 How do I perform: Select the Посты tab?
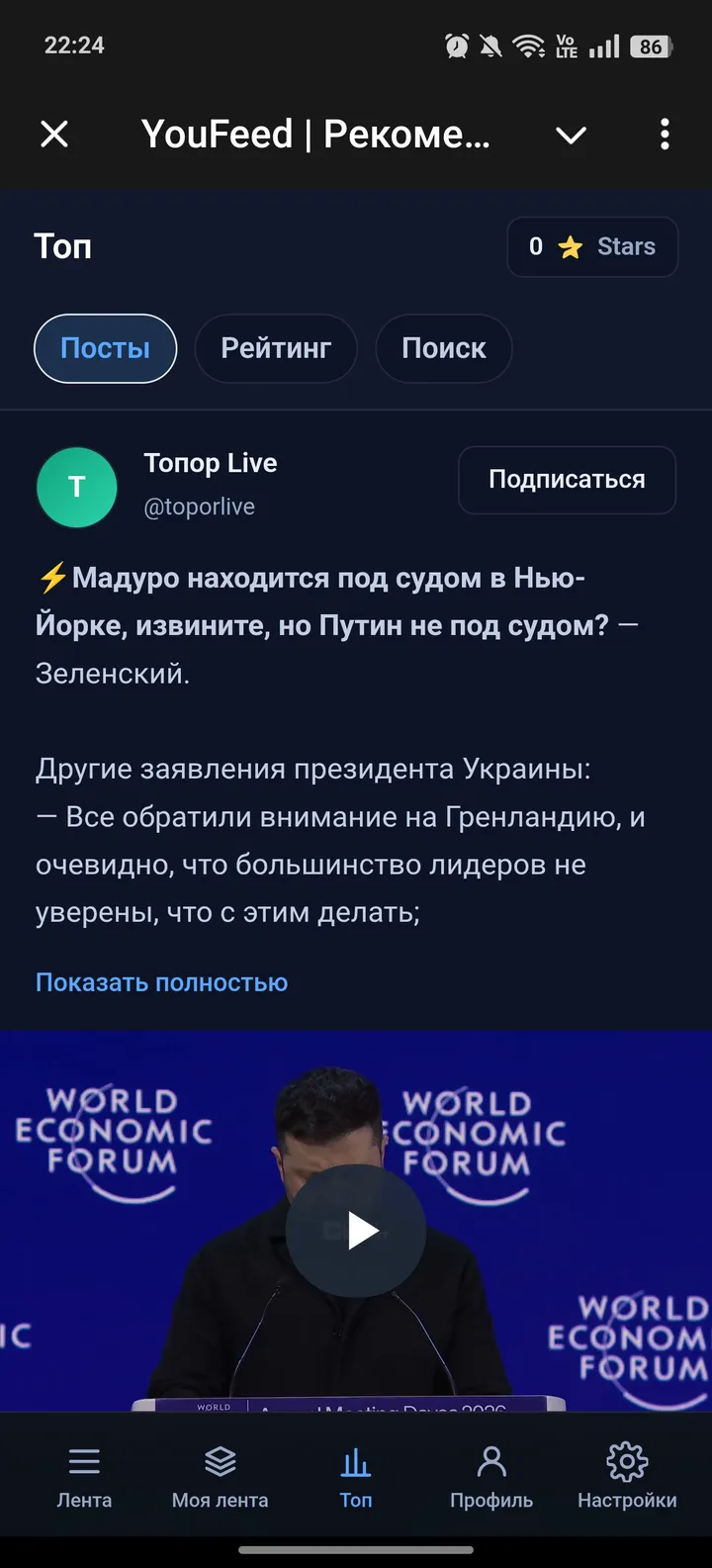105,348
